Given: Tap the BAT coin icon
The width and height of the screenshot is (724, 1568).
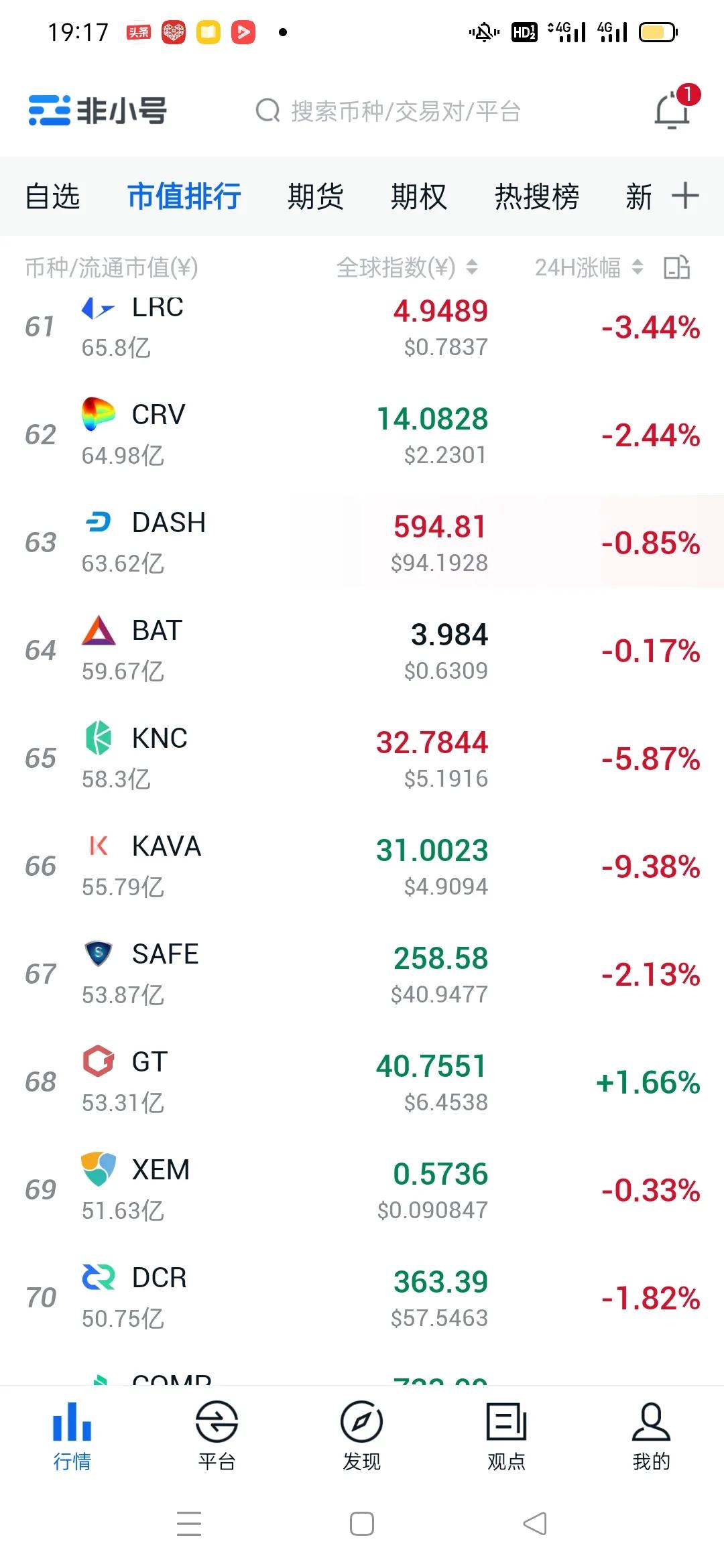Looking at the screenshot, I should point(99,631).
